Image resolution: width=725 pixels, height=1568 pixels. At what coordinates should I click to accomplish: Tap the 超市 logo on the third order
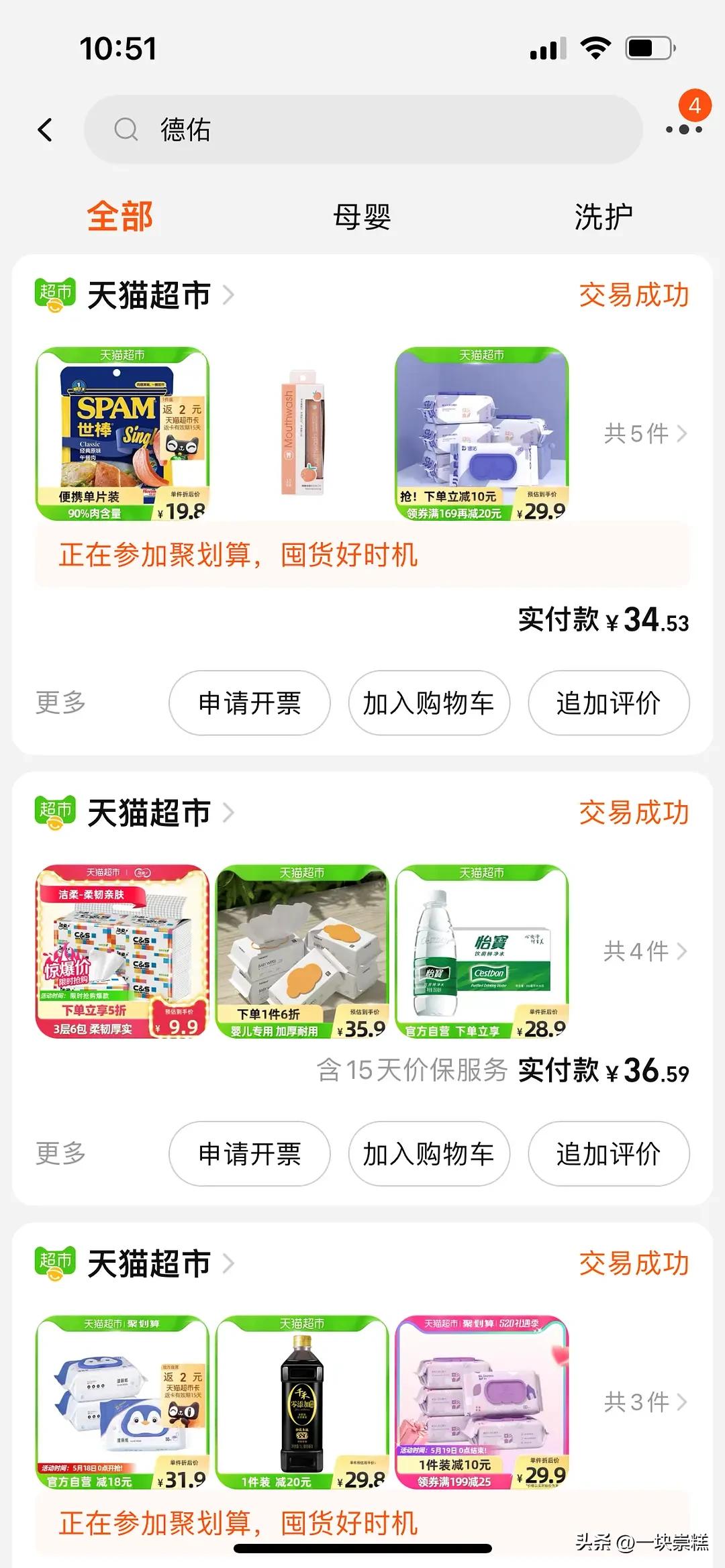pos(56,1263)
